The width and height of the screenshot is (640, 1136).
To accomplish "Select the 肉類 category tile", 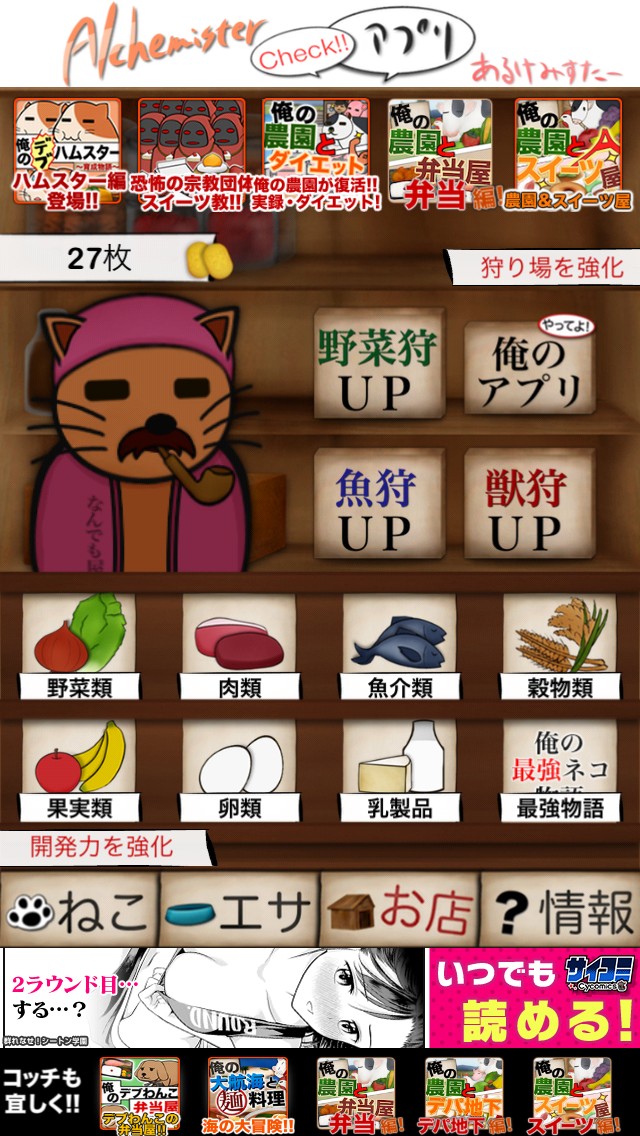I will tap(240, 648).
